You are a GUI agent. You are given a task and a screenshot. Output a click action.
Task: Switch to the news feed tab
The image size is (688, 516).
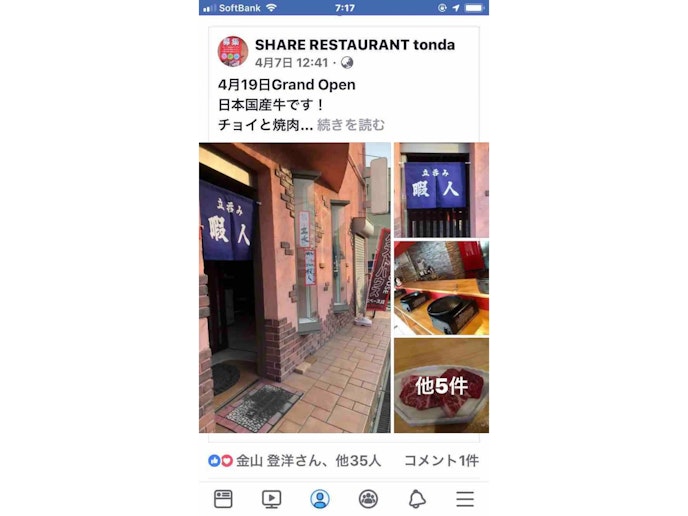[x=223, y=498]
